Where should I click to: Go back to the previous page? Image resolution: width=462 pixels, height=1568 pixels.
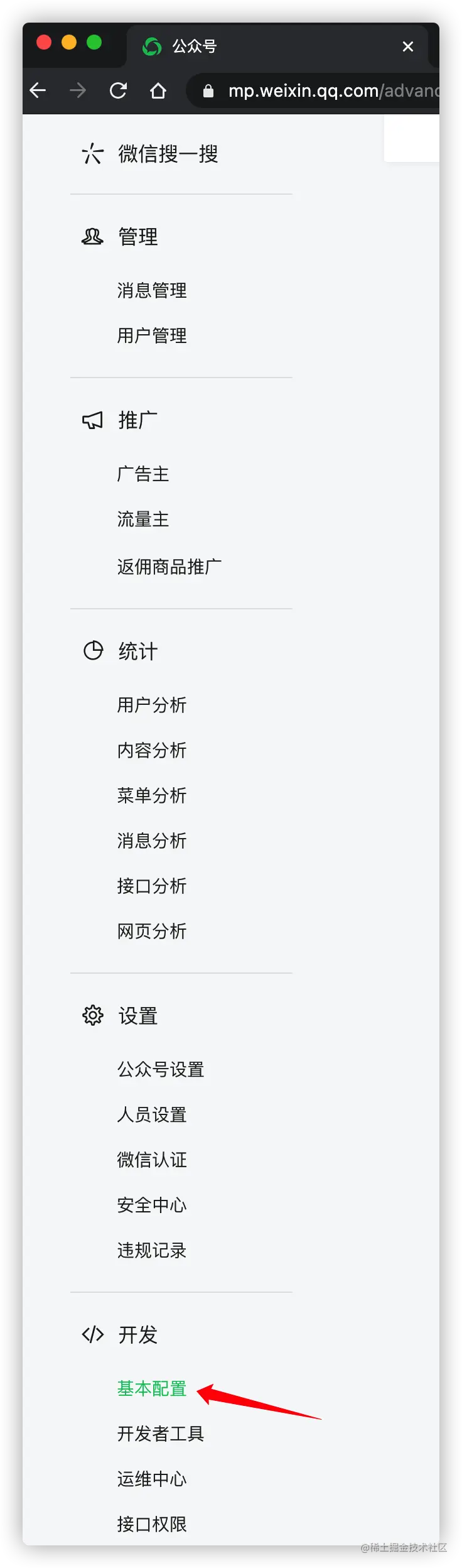[x=38, y=90]
